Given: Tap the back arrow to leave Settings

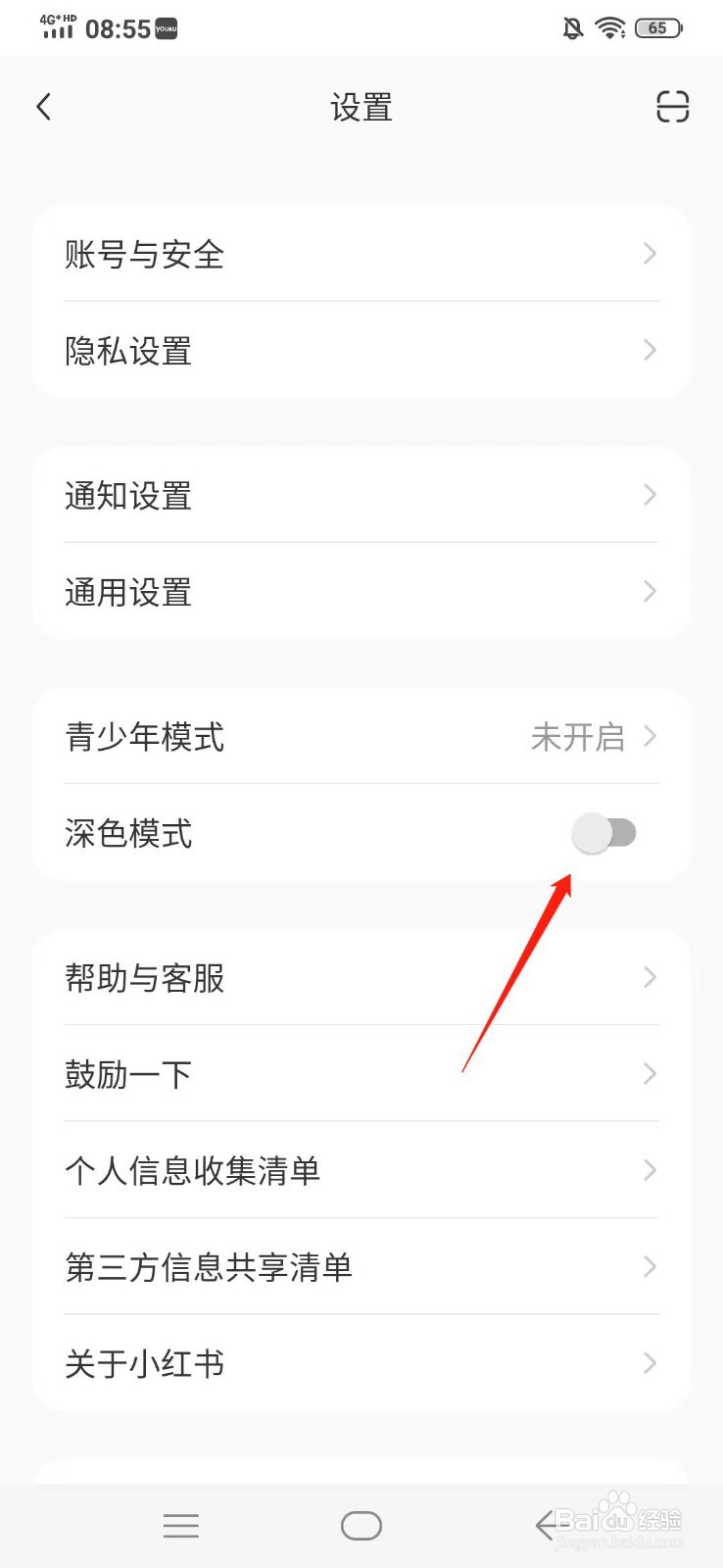Looking at the screenshot, I should (x=43, y=106).
